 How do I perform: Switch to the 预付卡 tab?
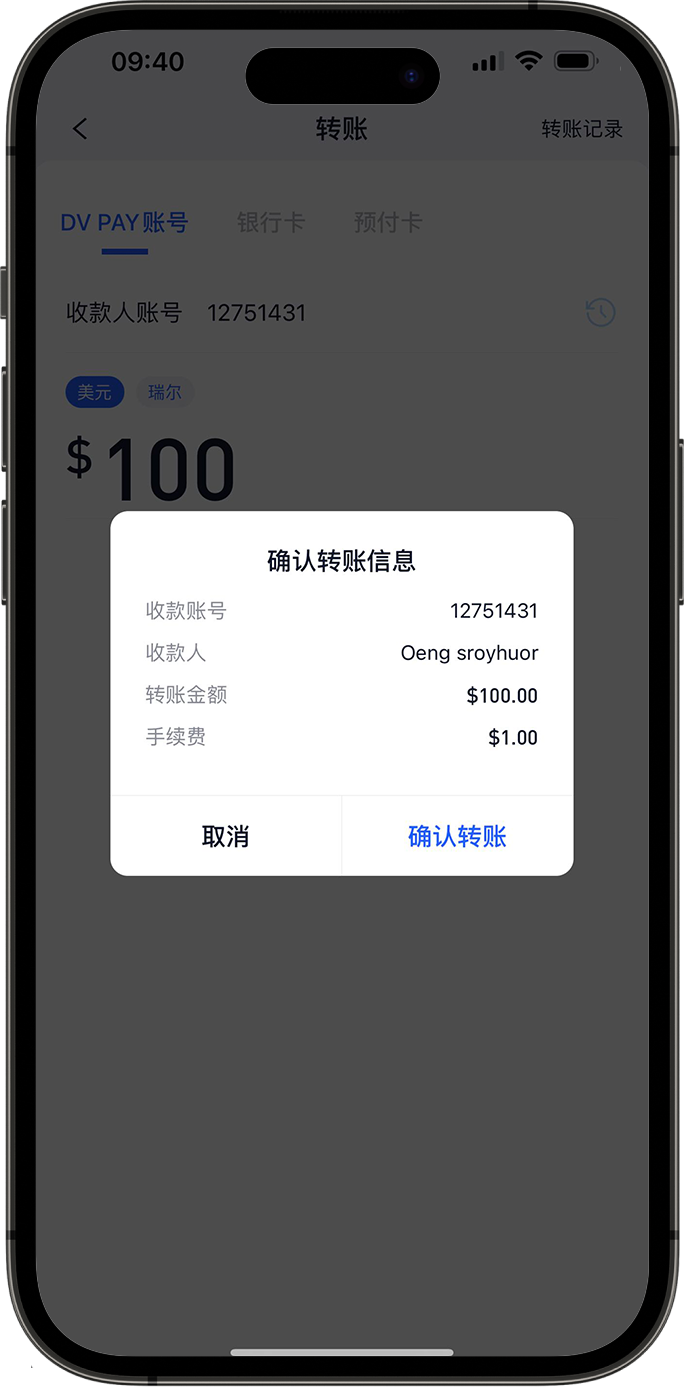pos(387,222)
